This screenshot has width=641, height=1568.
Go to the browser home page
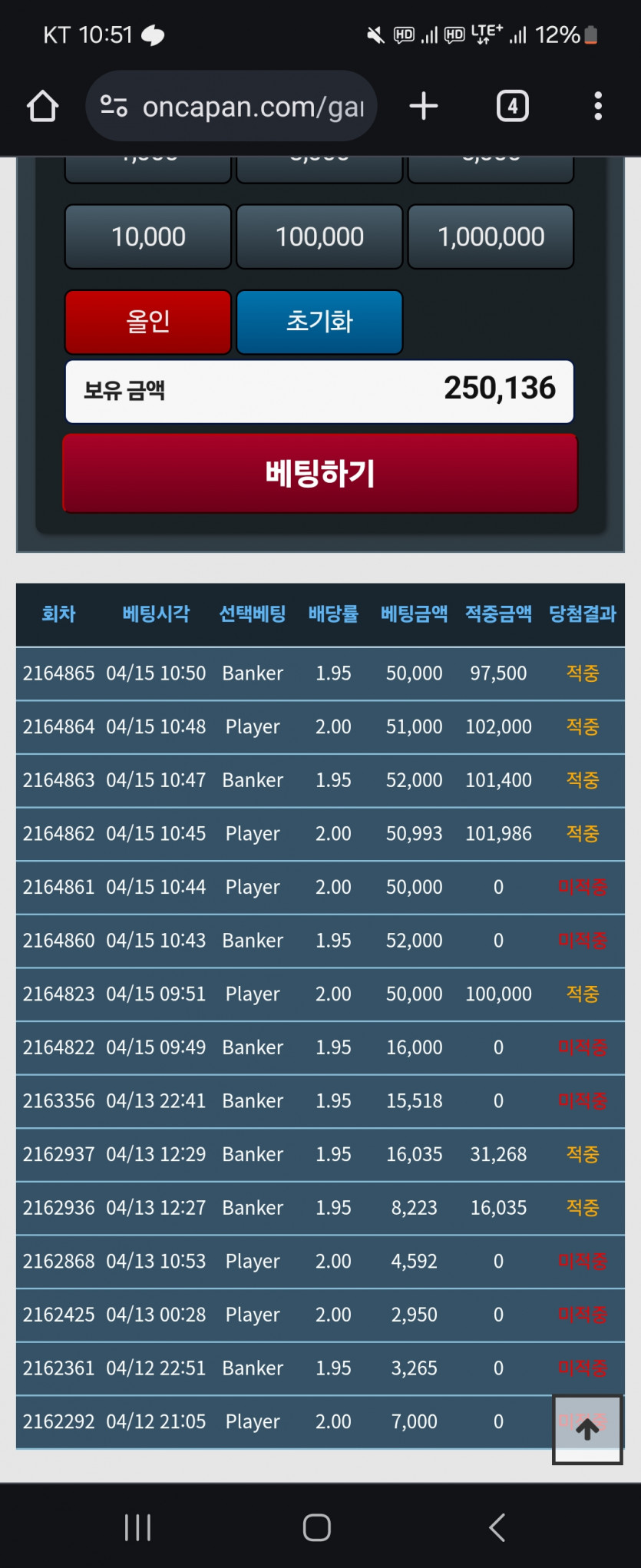tap(43, 106)
